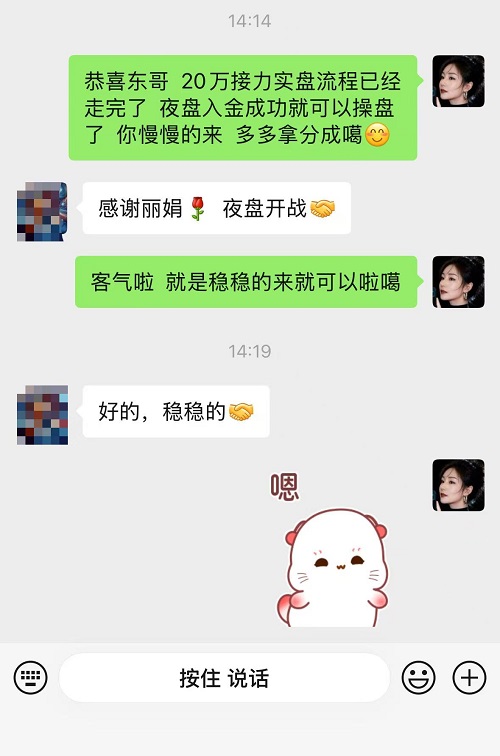Screen dimensions: 500x756
Task: Switch to keyboard text input
Action: pos(31,677)
